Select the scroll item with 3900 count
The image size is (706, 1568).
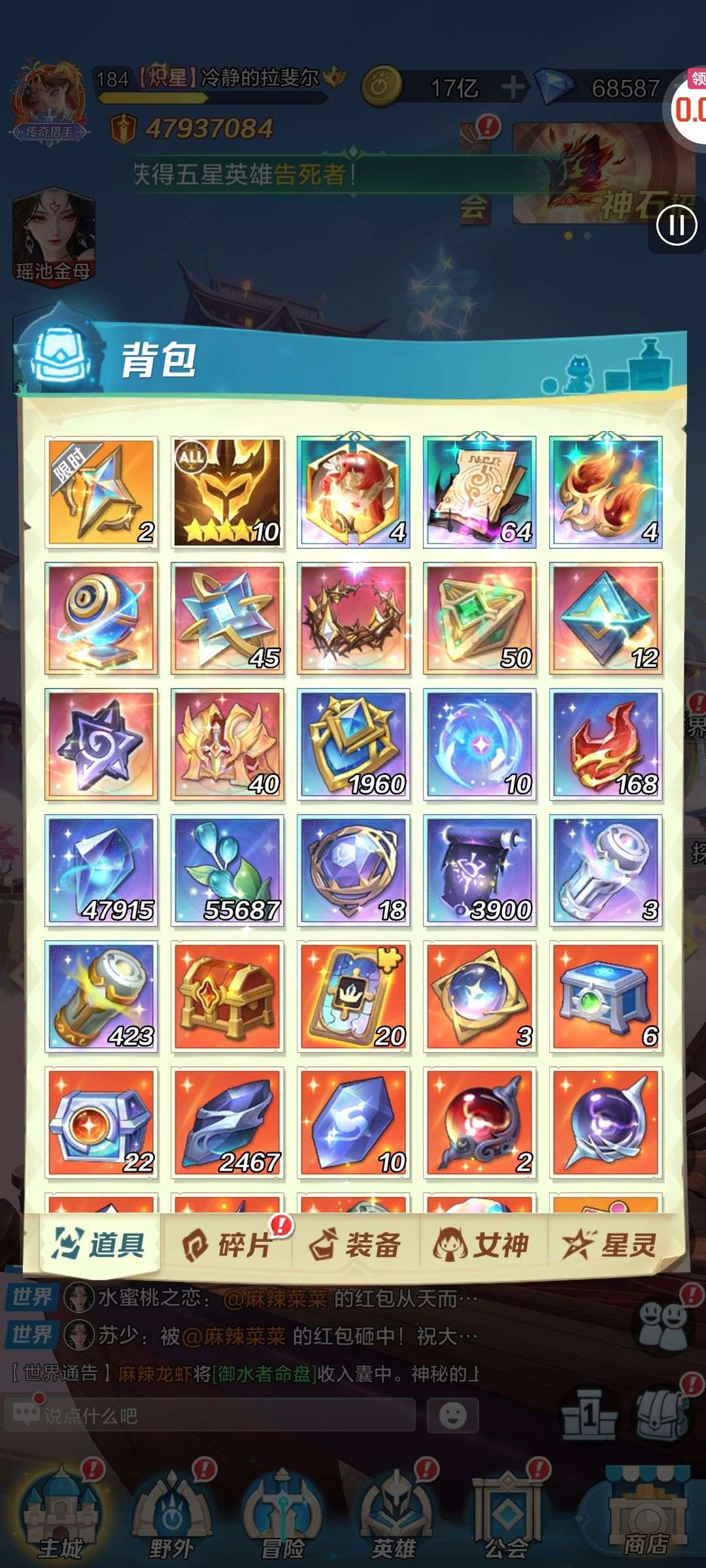pyautogui.click(x=479, y=870)
